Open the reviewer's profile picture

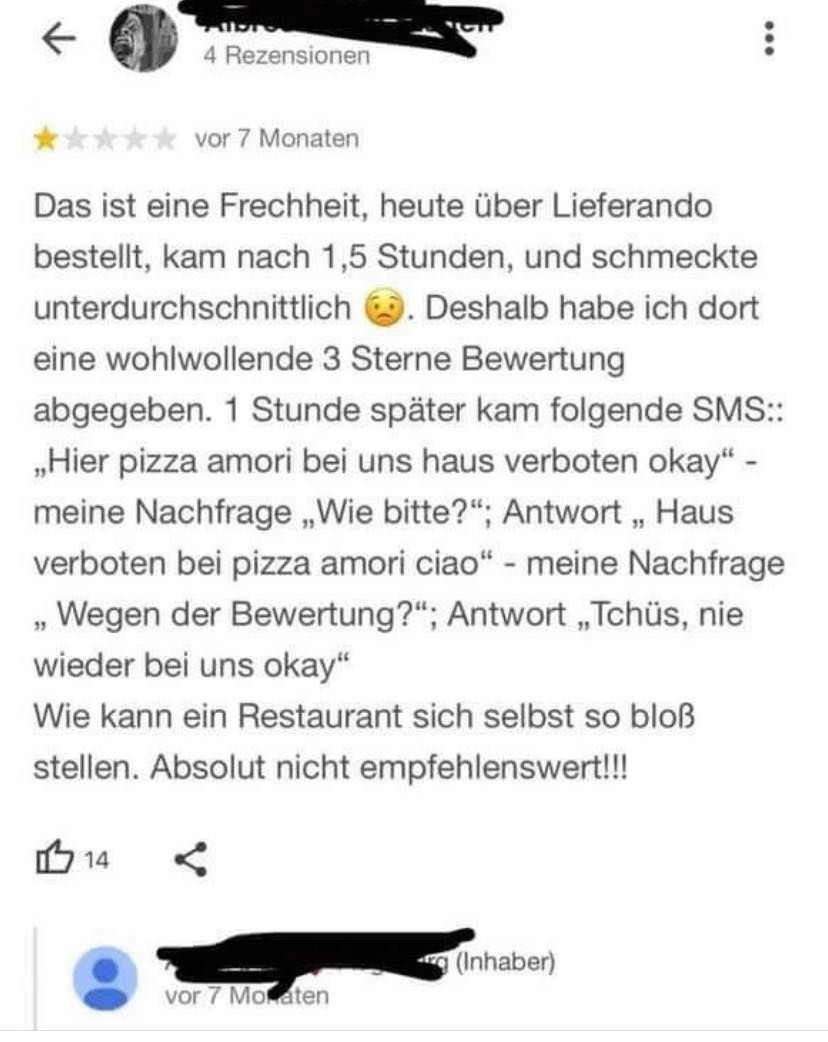143,40
